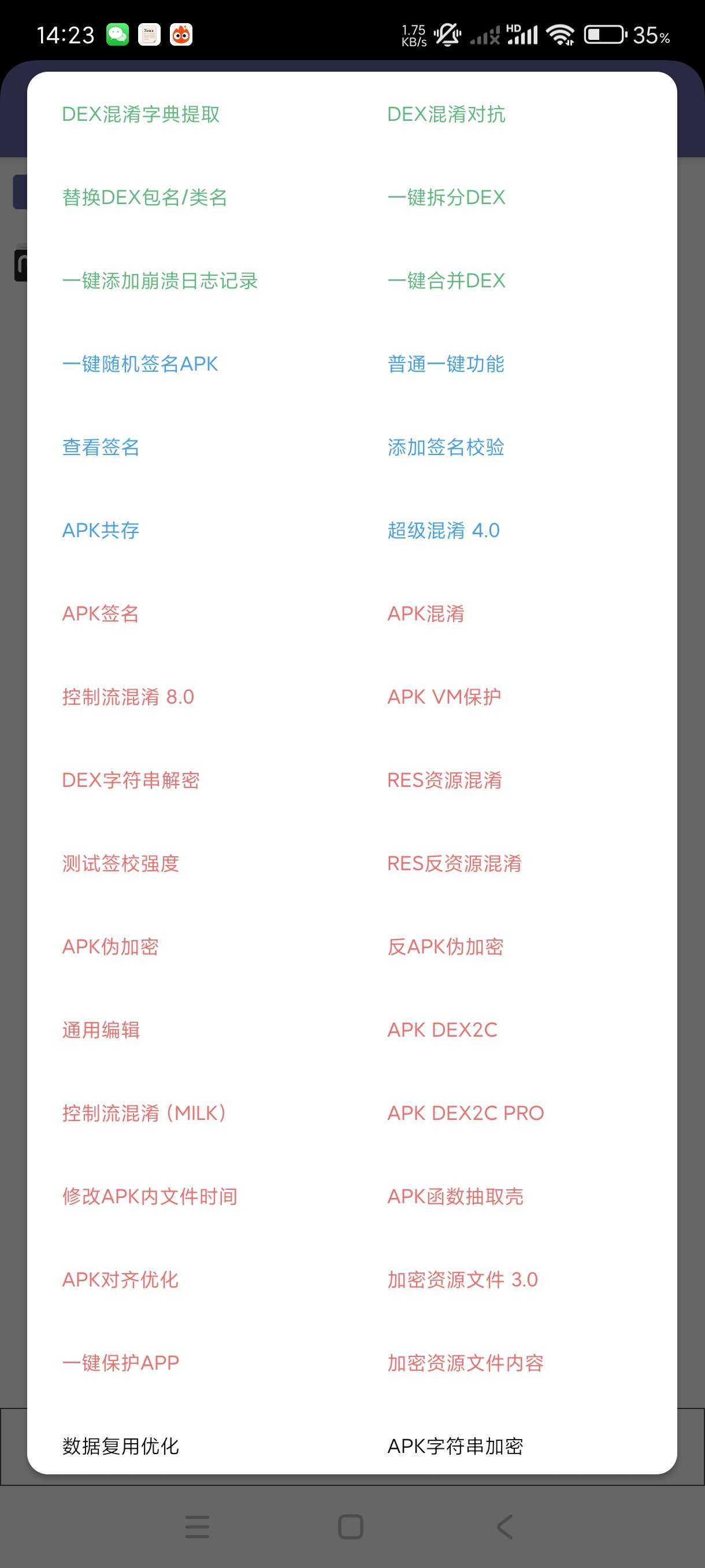
Task: Select 一键添加崩溃日志记录
Action: [x=160, y=280]
